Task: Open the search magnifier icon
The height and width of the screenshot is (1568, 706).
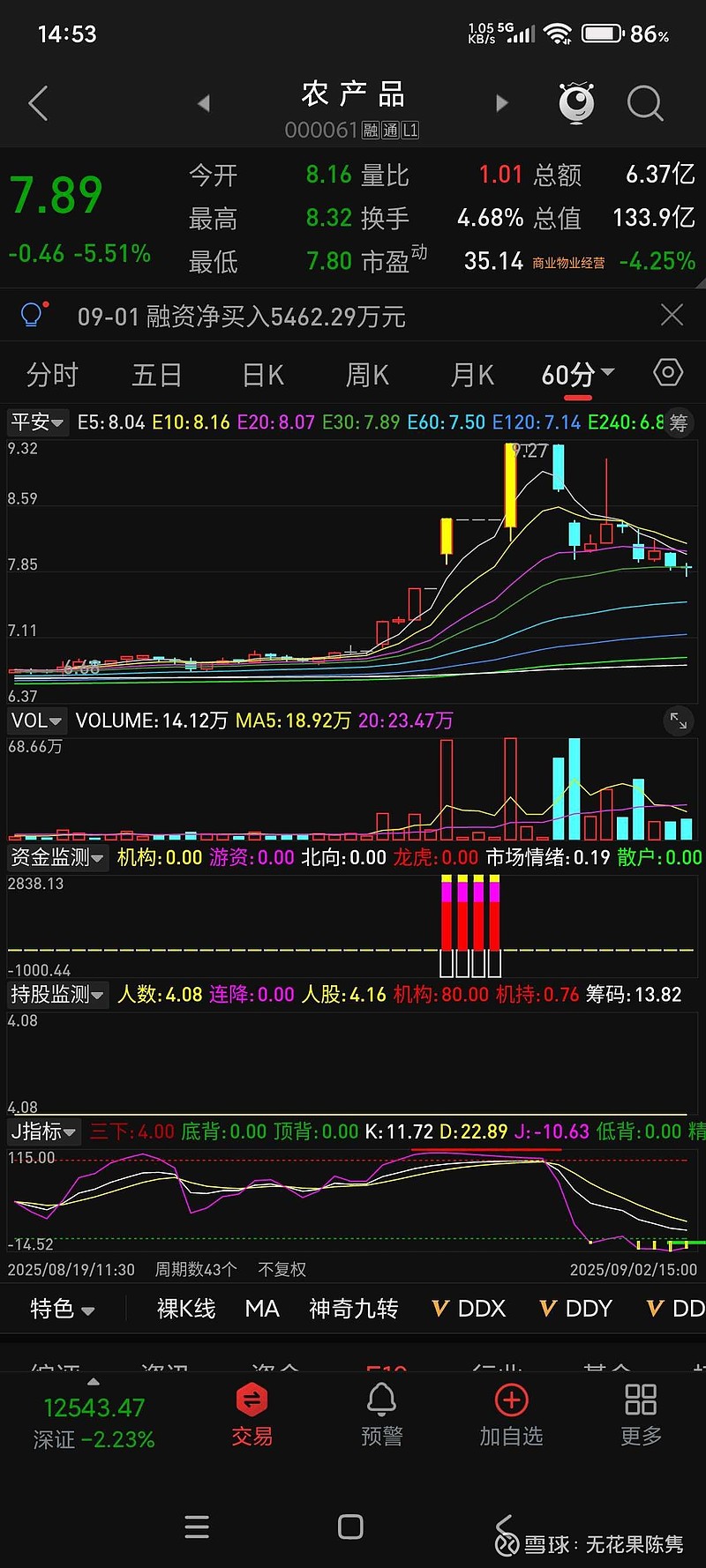Action: (x=645, y=104)
